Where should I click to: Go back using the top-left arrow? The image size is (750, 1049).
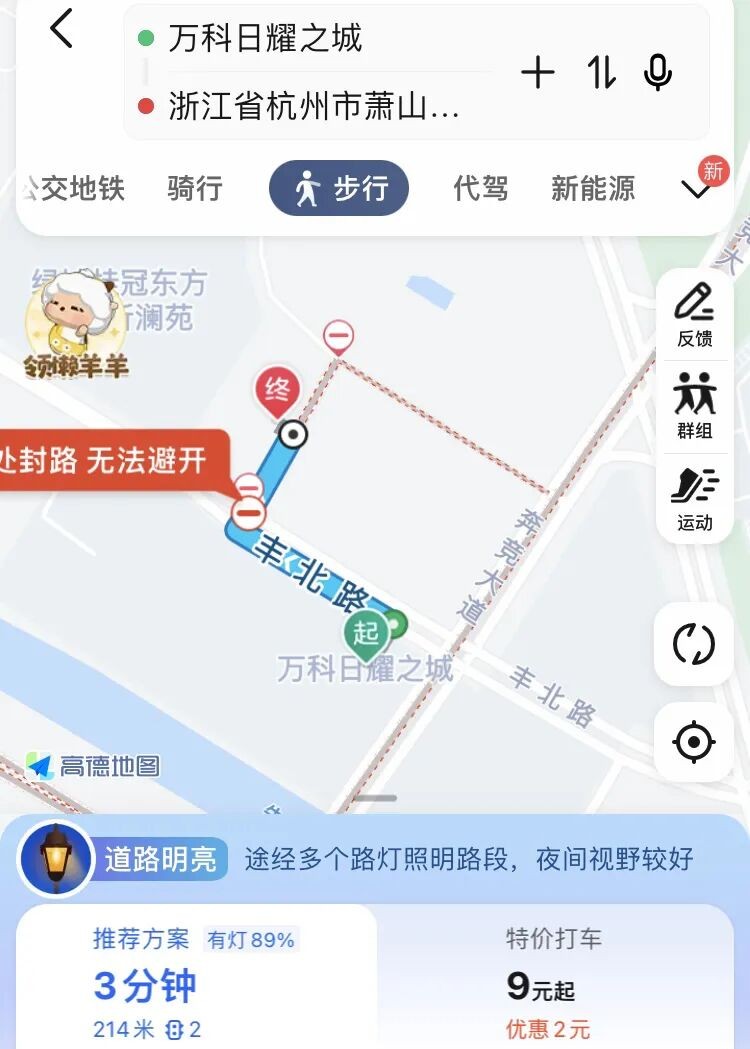point(62,30)
